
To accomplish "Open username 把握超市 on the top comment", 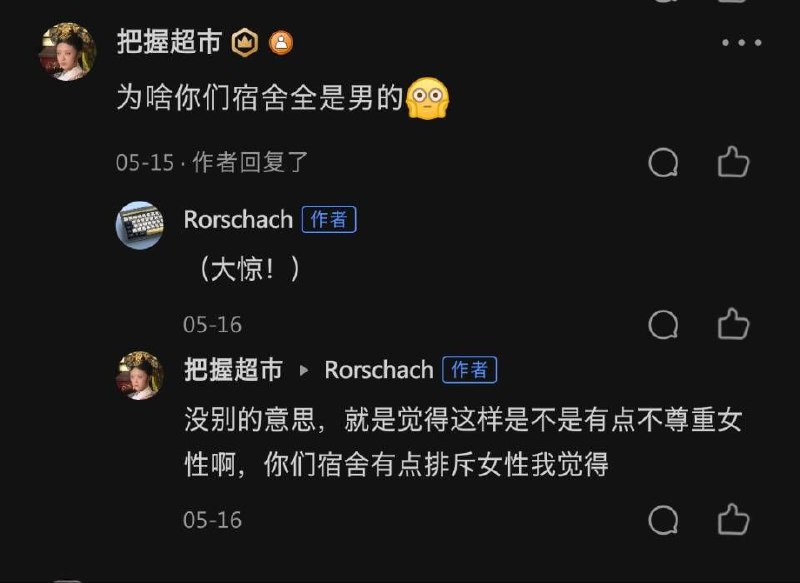I will pyautogui.click(x=169, y=42).
